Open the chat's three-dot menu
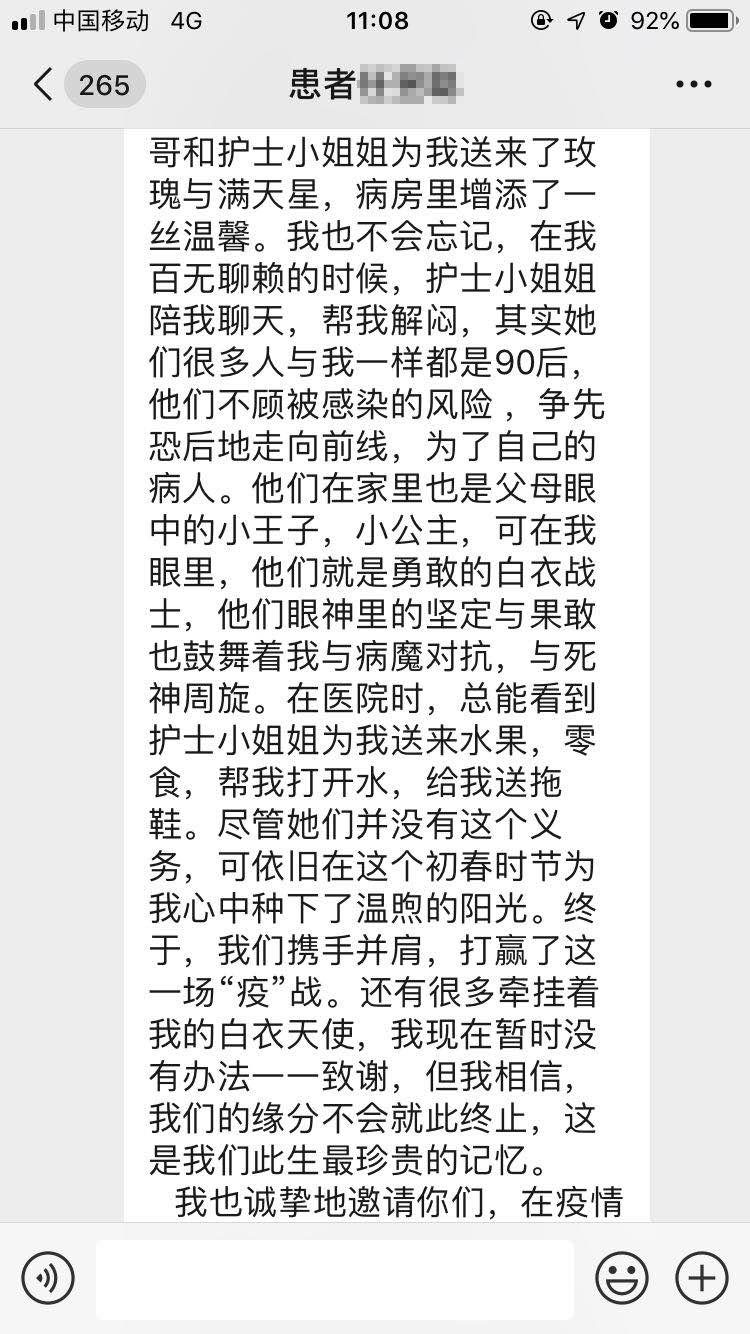The height and width of the screenshot is (1334, 750). (693, 85)
